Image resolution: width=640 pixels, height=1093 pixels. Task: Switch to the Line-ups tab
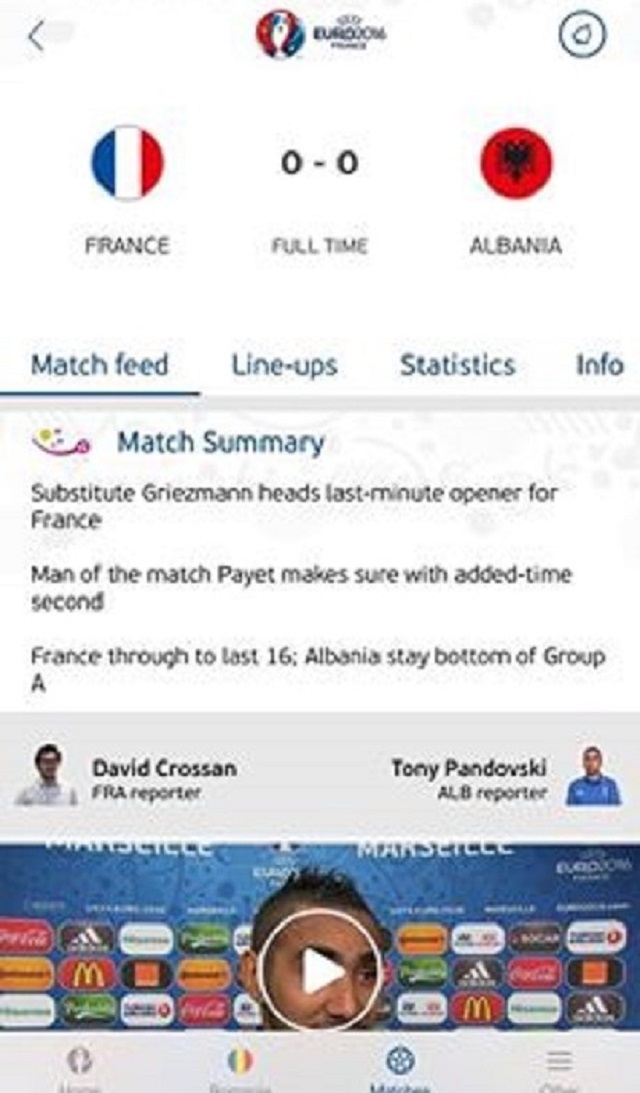point(284,365)
